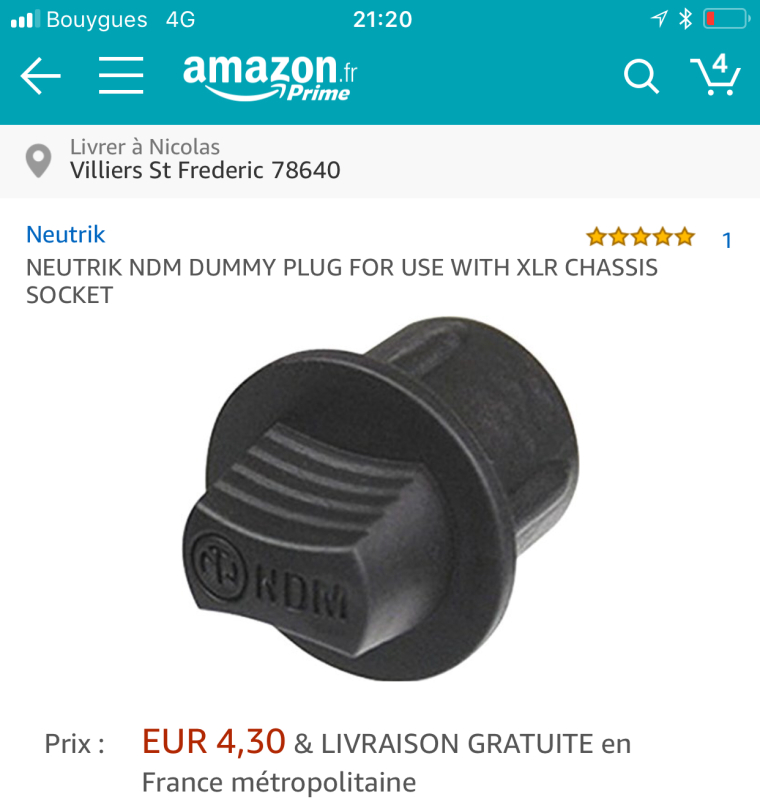Image resolution: width=760 pixels, height=805 pixels.
Task: Open the Neutrik brand page
Action: point(65,235)
